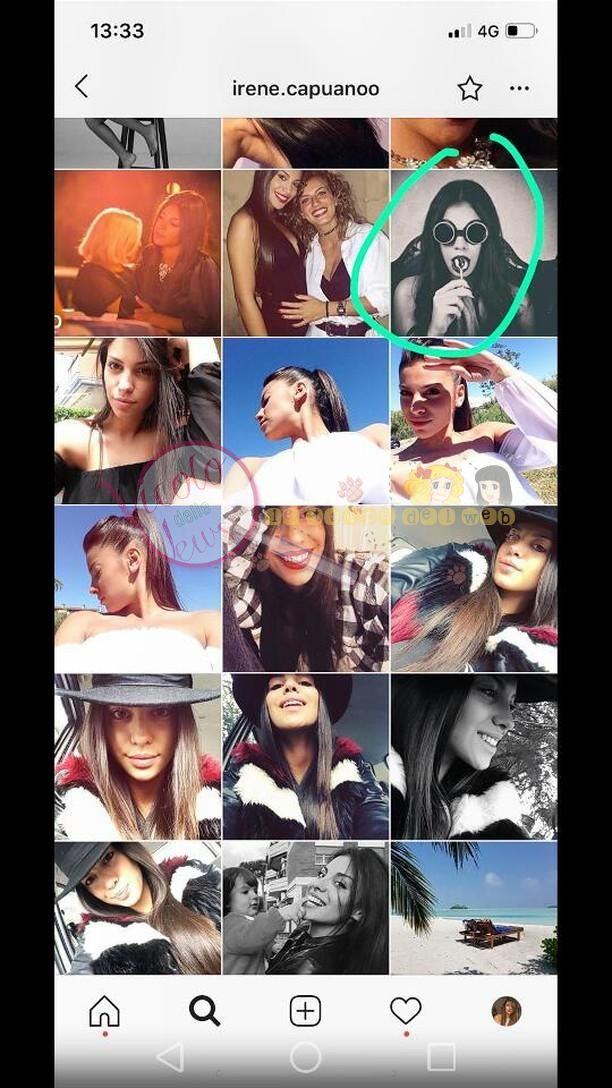Open the circled sunglasses lollipop photo
Image resolution: width=612 pixels, height=1088 pixels.
[474, 253]
